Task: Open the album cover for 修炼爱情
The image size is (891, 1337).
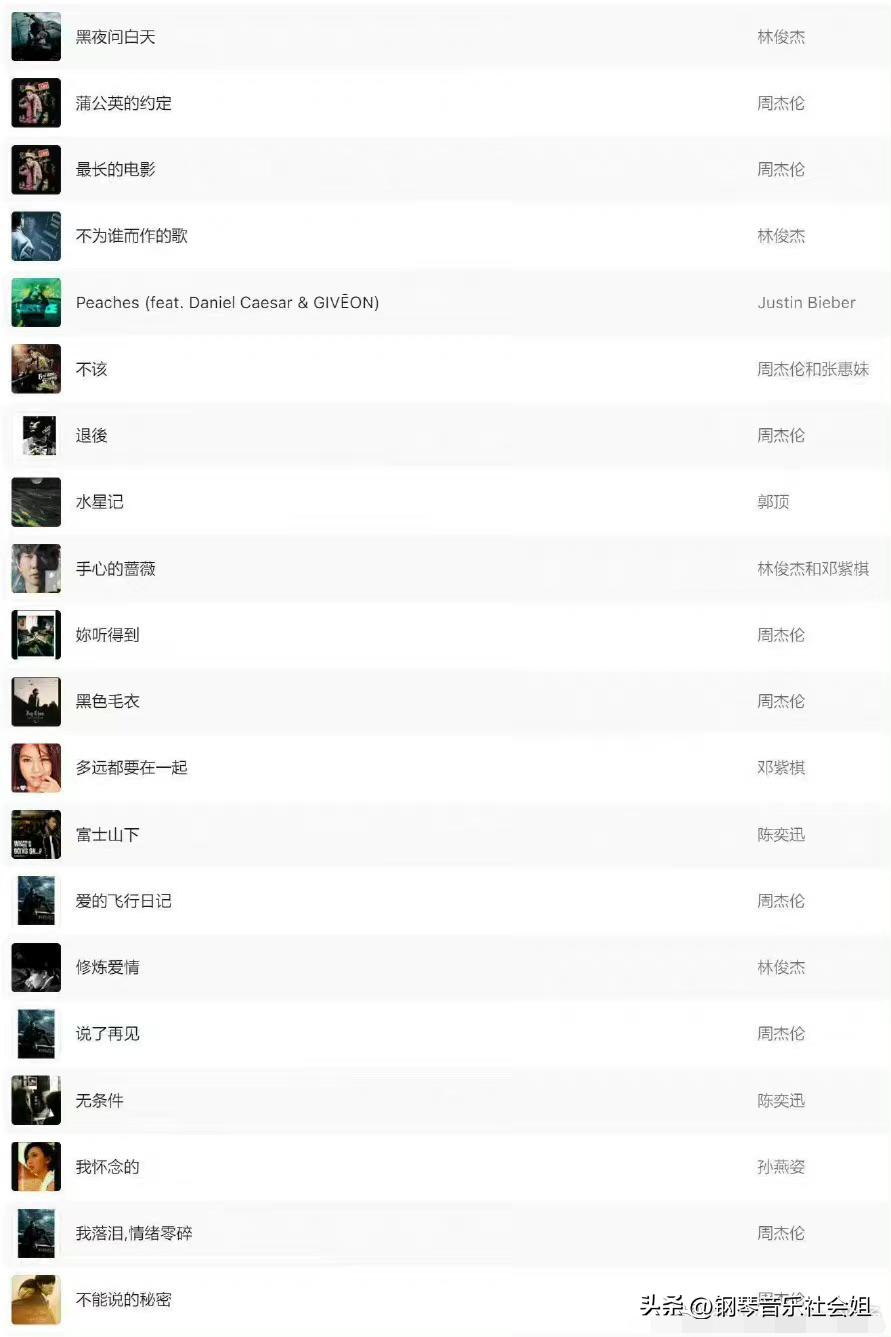Action: (36, 967)
